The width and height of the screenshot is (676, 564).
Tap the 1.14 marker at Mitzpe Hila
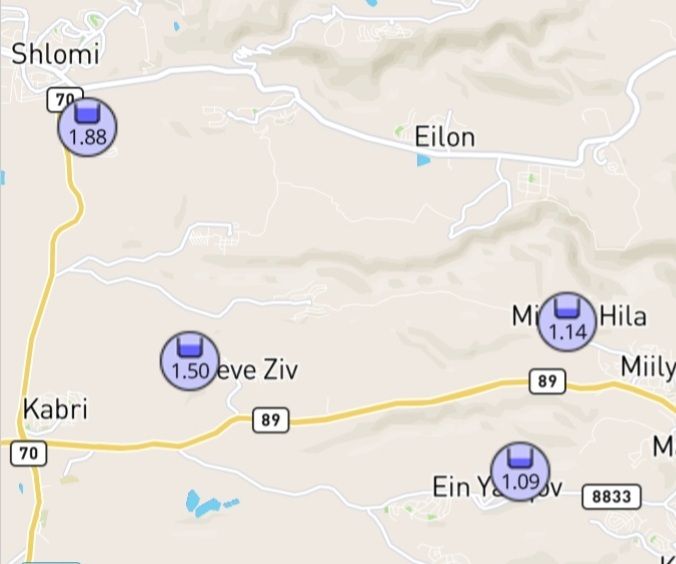click(568, 322)
